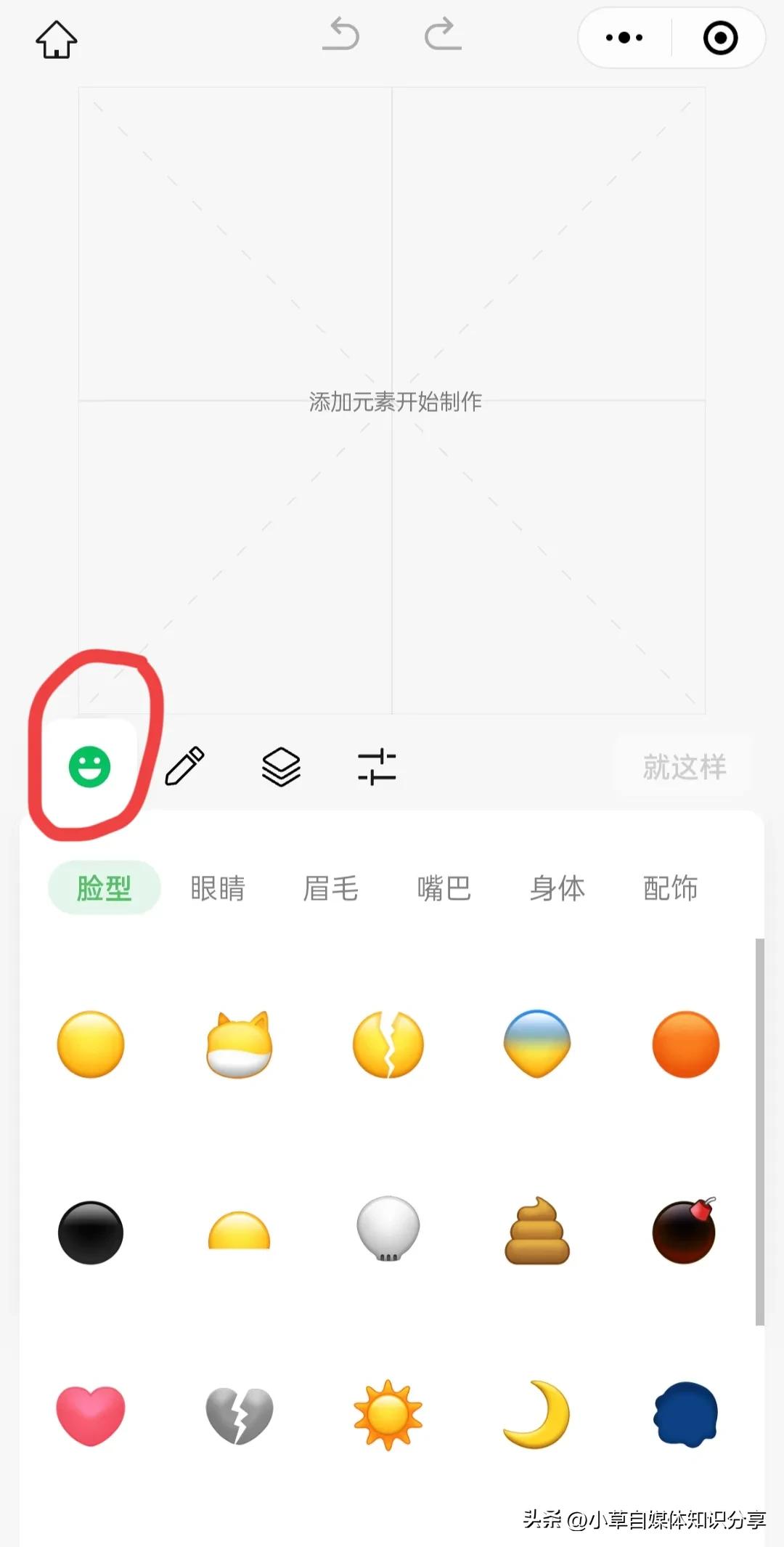This screenshot has width=784, height=1547.
Task: Open the layers panel icon
Action: tap(279, 766)
